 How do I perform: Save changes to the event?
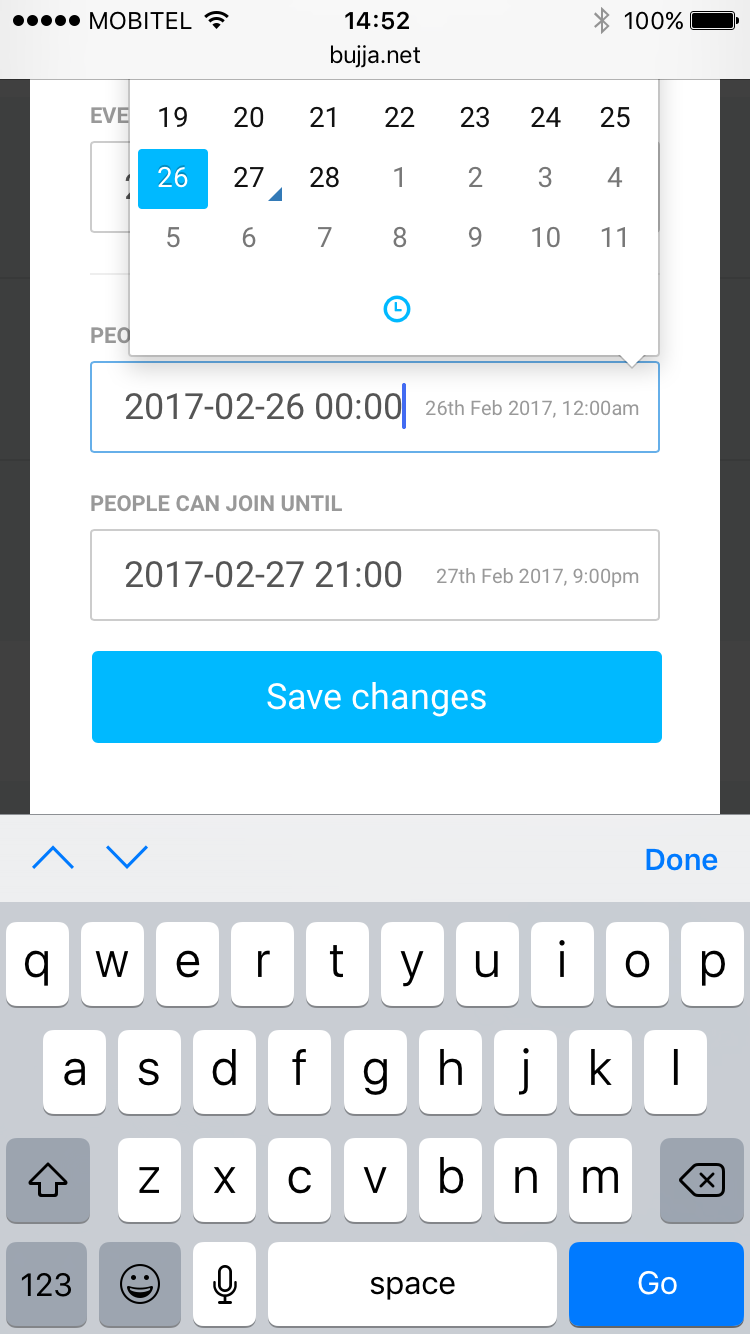pyautogui.click(x=377, y=697)
